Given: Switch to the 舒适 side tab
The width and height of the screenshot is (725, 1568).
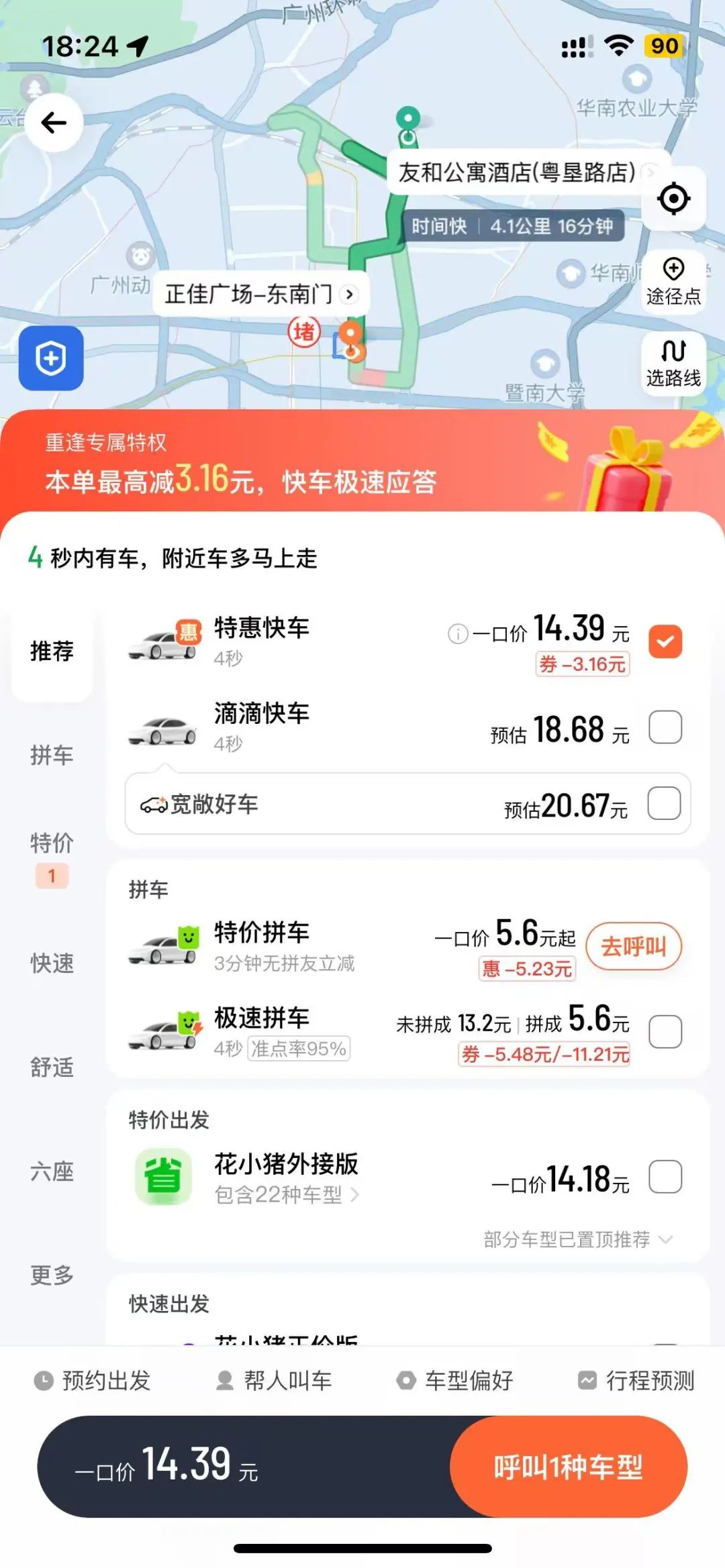Looking at the screenshot, I should coord(52,1067).
